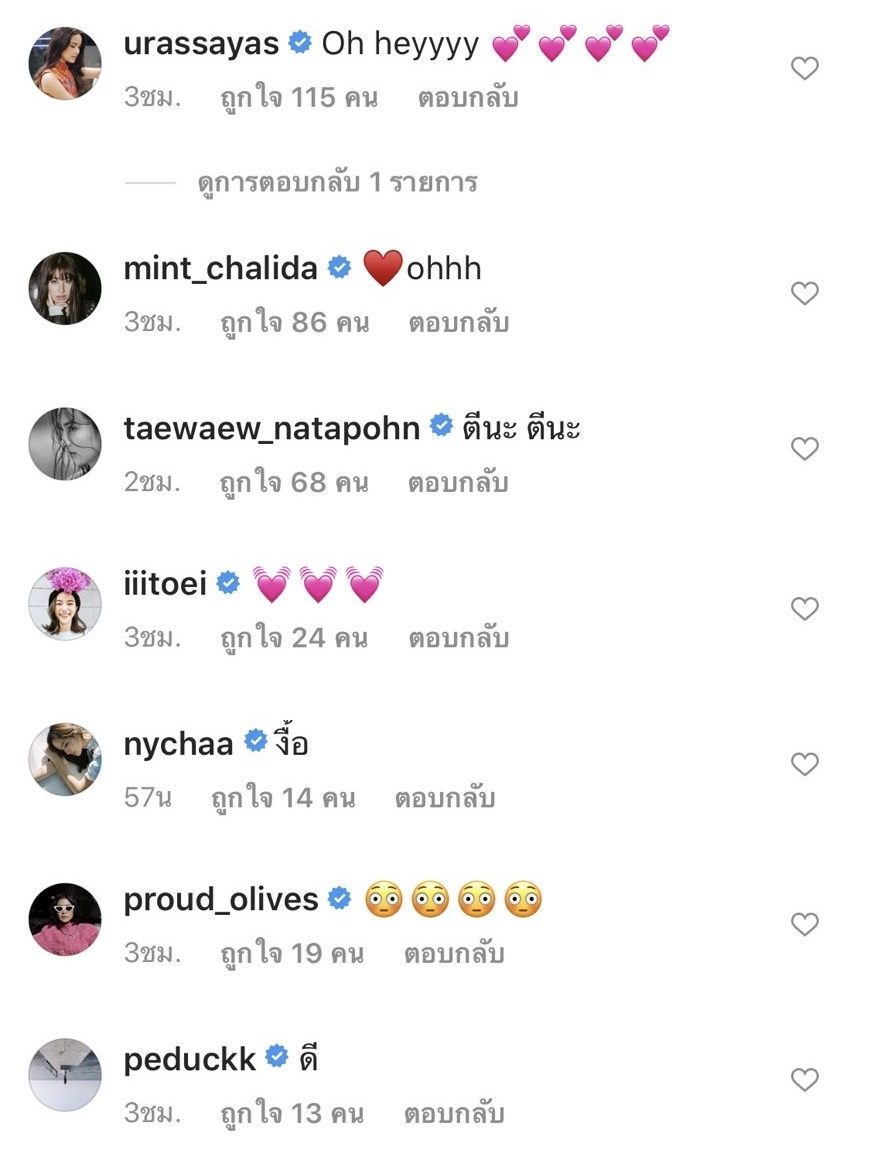The height and width of the screenshot is (1150, 870).
Task: Reply to the comment by iiitoei
Action: point(458,638)
